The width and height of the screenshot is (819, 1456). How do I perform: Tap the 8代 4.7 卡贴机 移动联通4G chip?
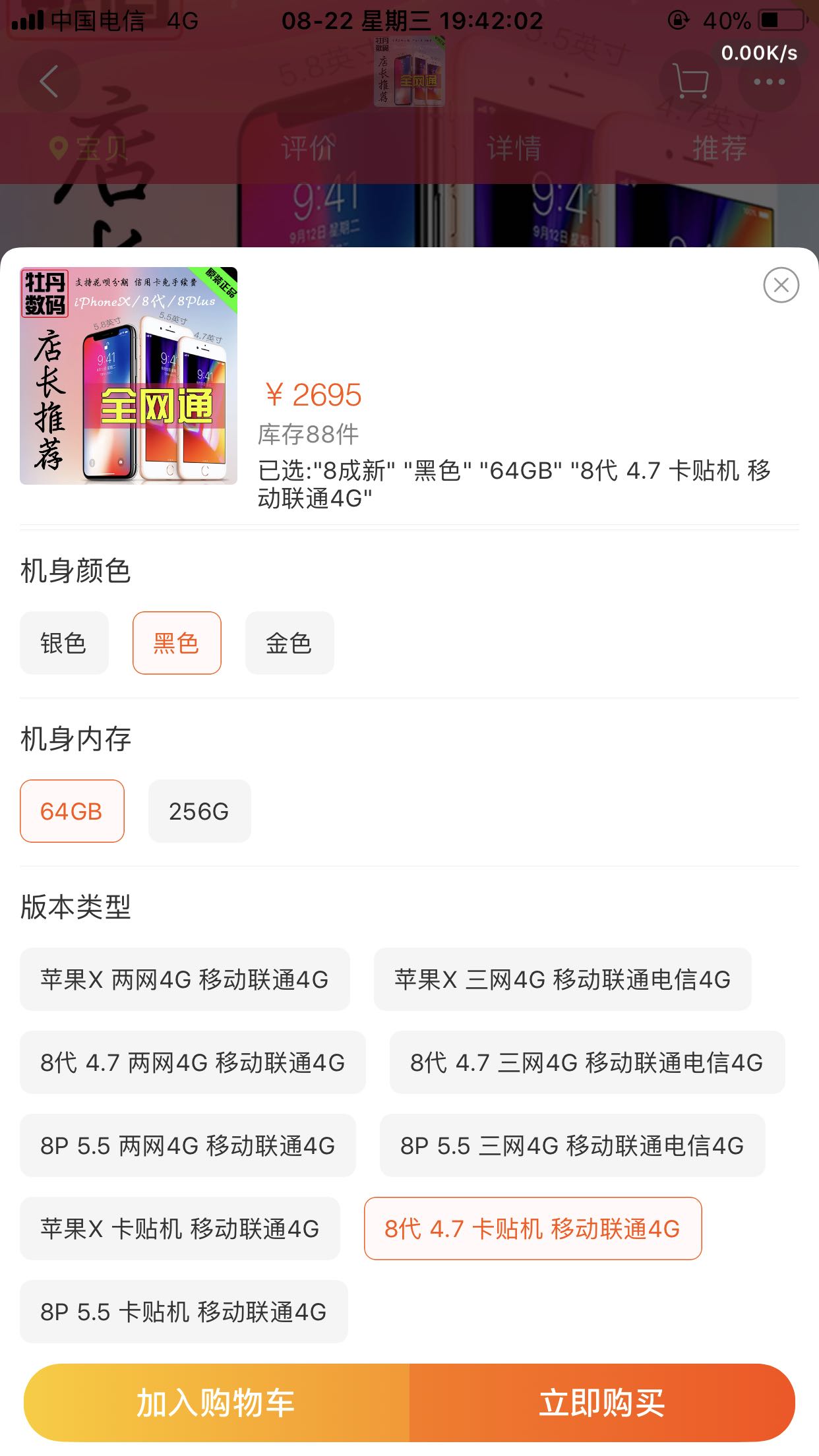tap(532, 1228)
